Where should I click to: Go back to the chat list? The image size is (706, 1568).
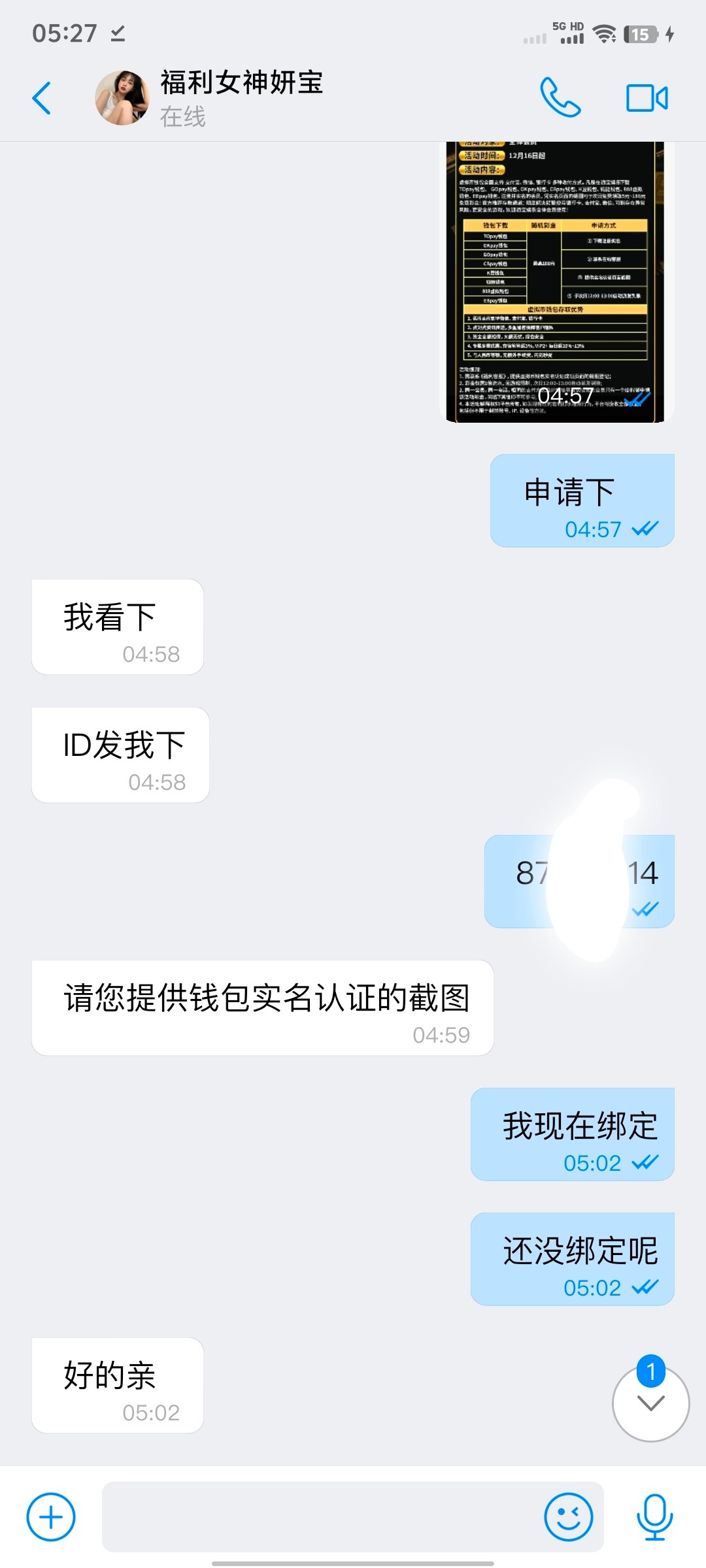pos(42,99)
